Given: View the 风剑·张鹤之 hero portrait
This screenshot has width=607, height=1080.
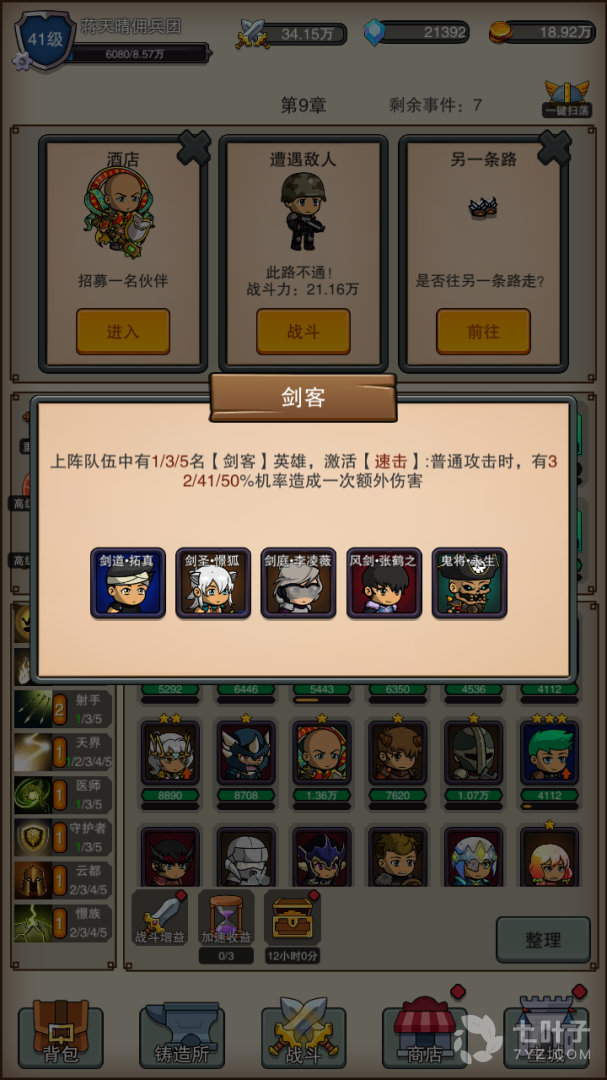Looking at the screenshot, I should point(384,582).
